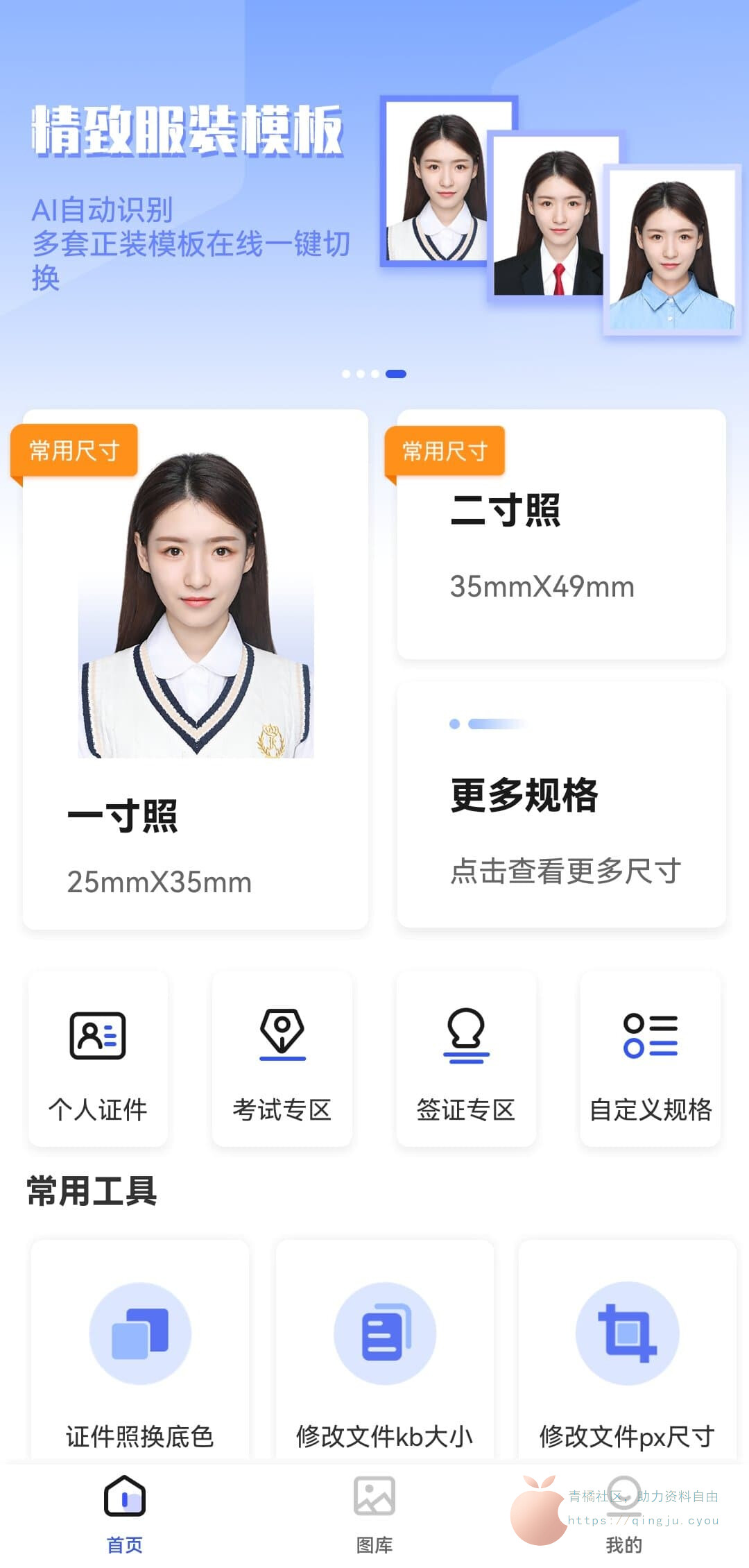The width and height of the screenshot is (749, 1568).
Task: Launch the 证件照换底色 tool
Action: (x=139, y=1353)
